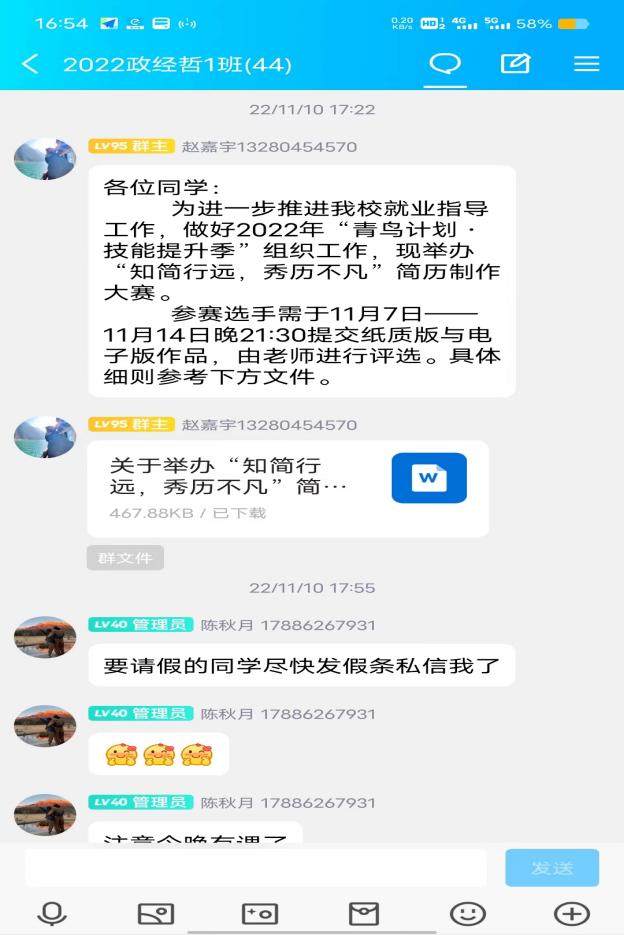Go back from the 2022政经哲1班 chat
The height and width of the screenshot is (935, 624).
click(x=30, y=64)
